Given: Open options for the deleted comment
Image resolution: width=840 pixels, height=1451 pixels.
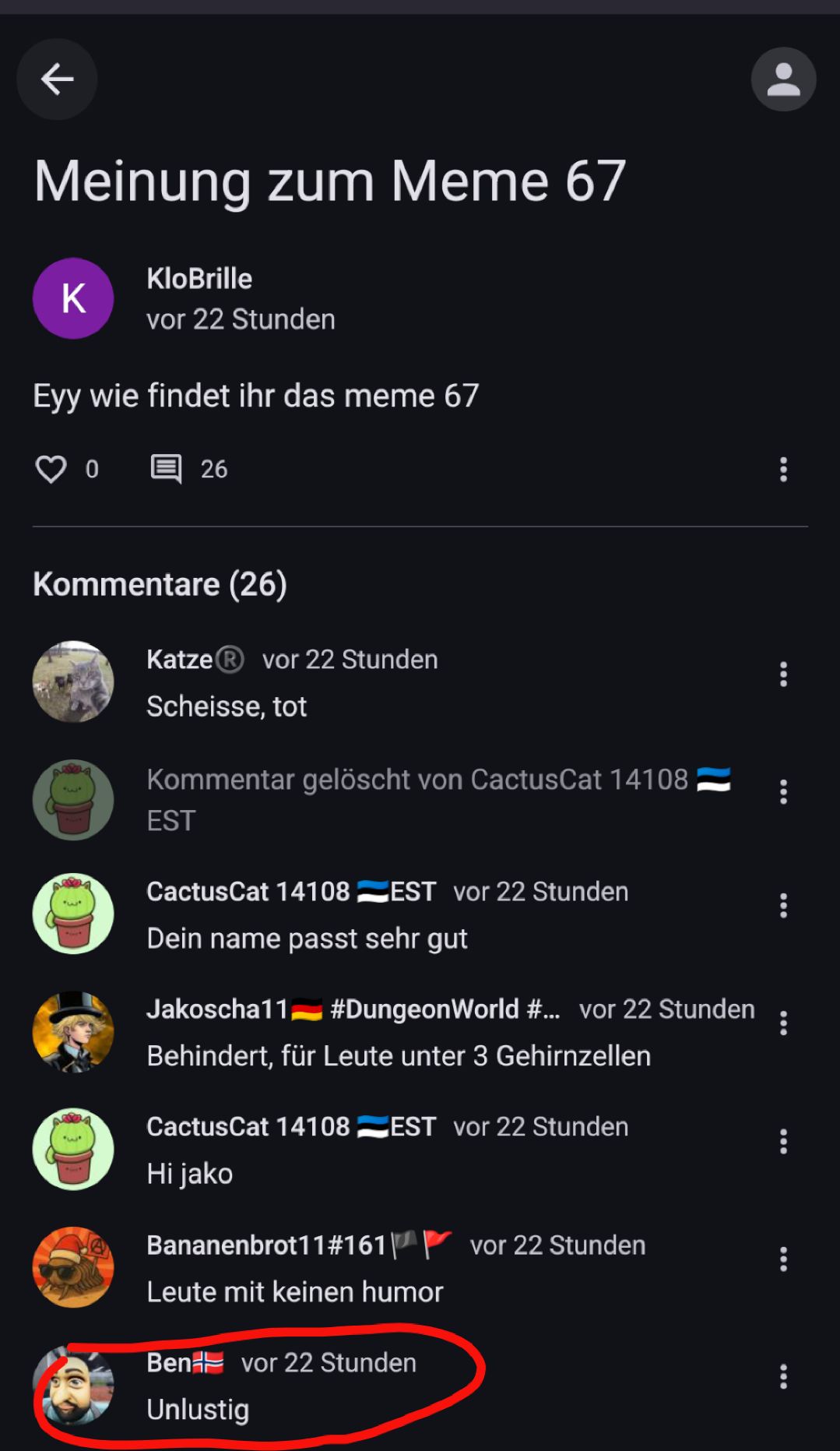Looking at the screenshot, I should 783,792.
